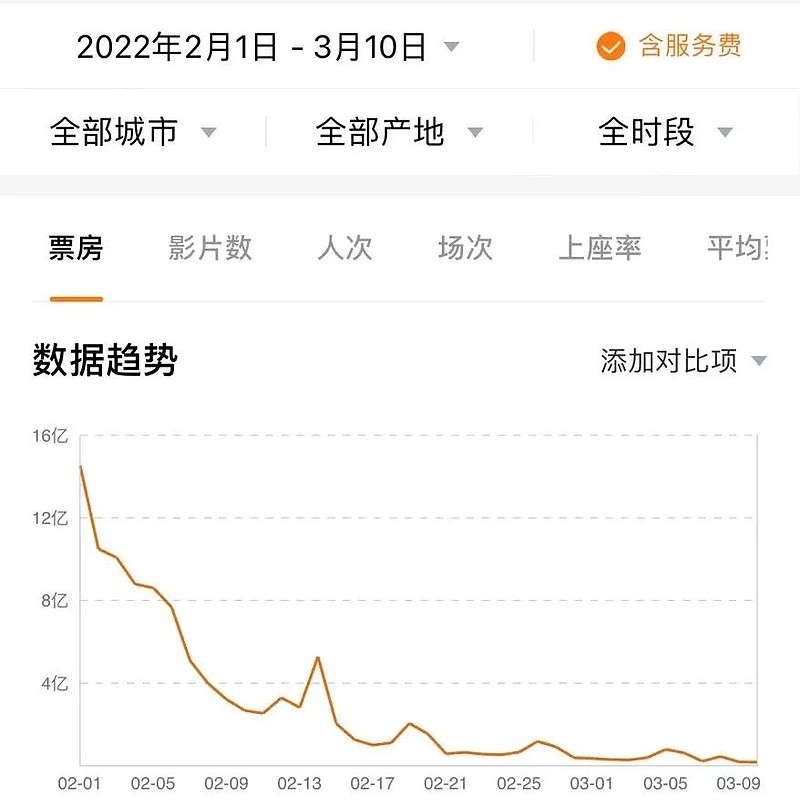This screenshot has width=800, height=806.
Task: Expand the 添加对比项 comparison dropdown
Action: 683,361
